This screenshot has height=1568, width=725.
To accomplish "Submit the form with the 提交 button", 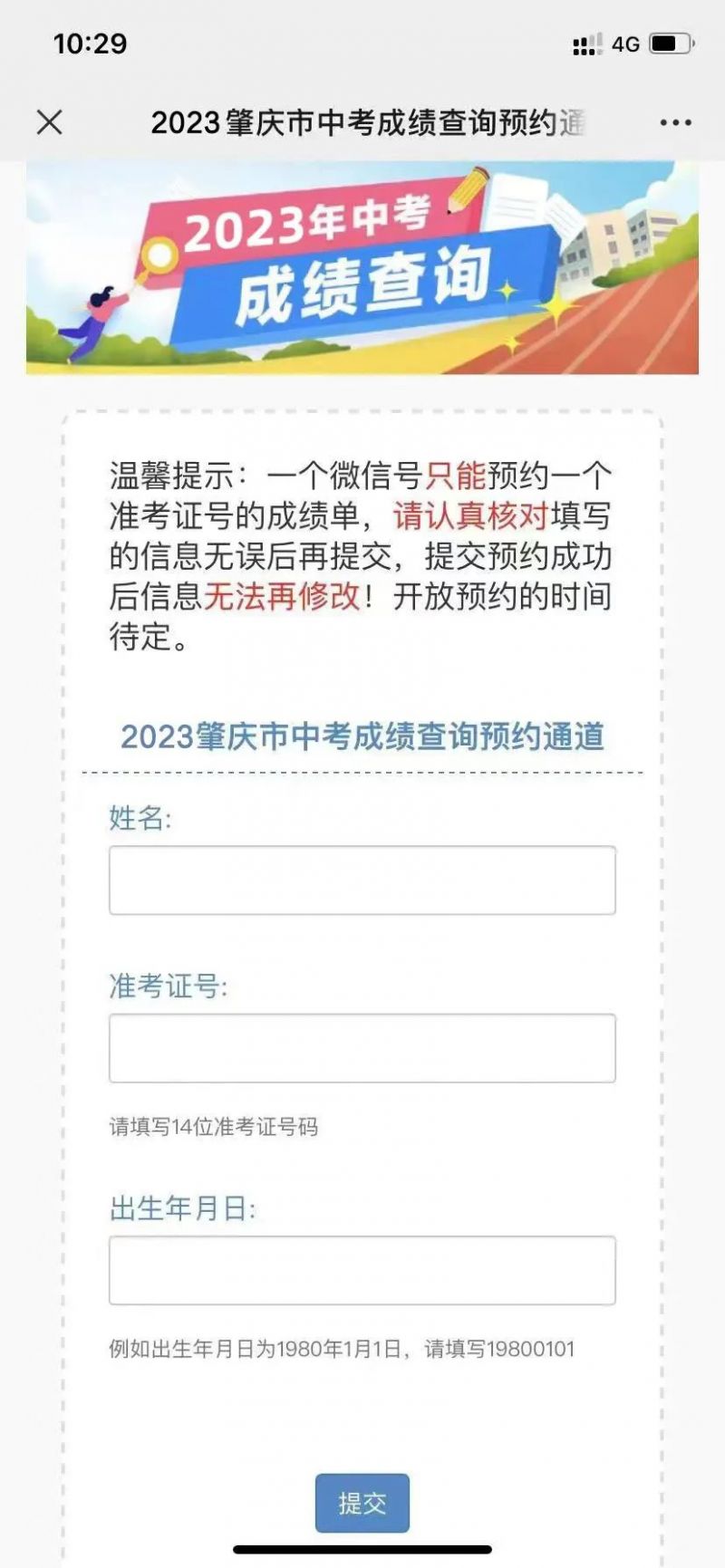I will [x=362, y=1503].
